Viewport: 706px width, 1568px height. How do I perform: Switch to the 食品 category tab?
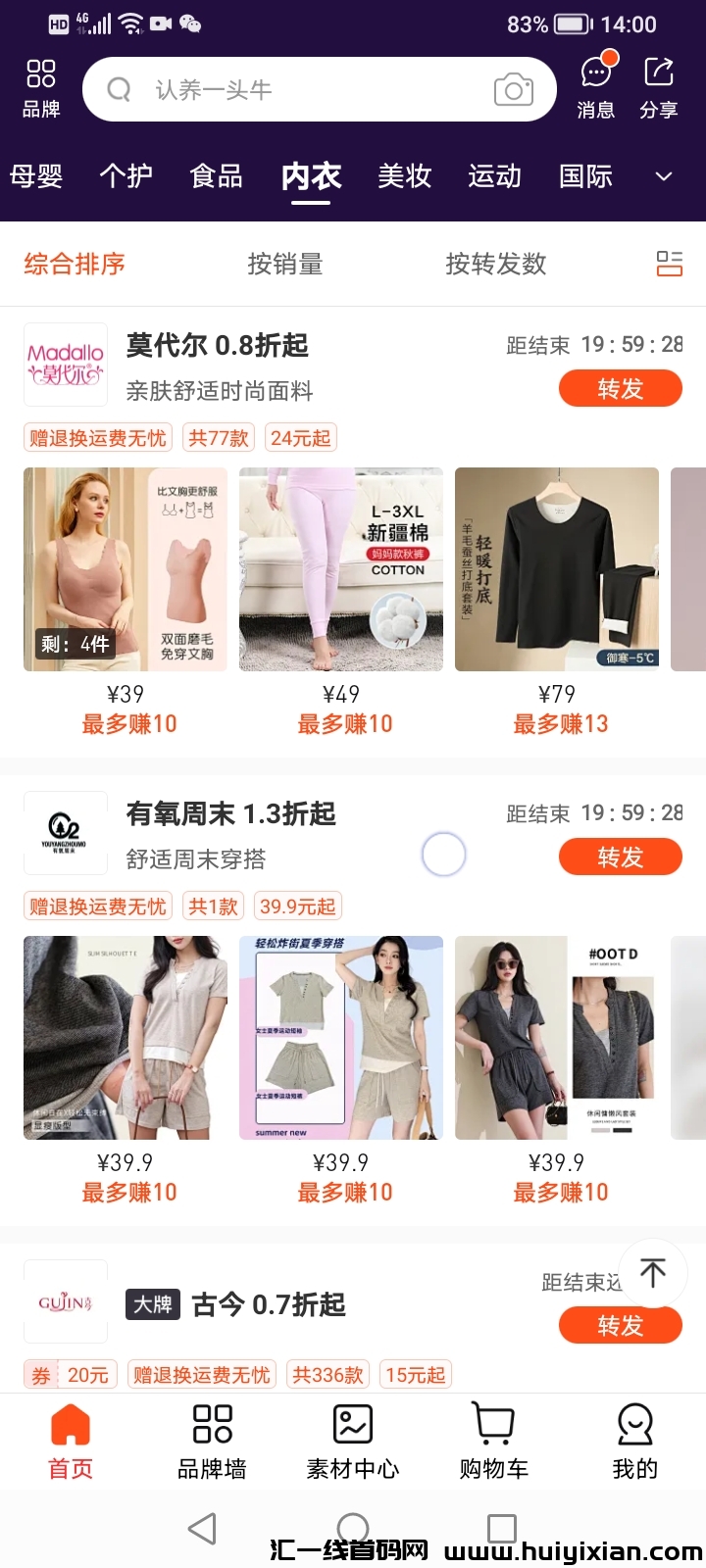(x=216, y=176)
